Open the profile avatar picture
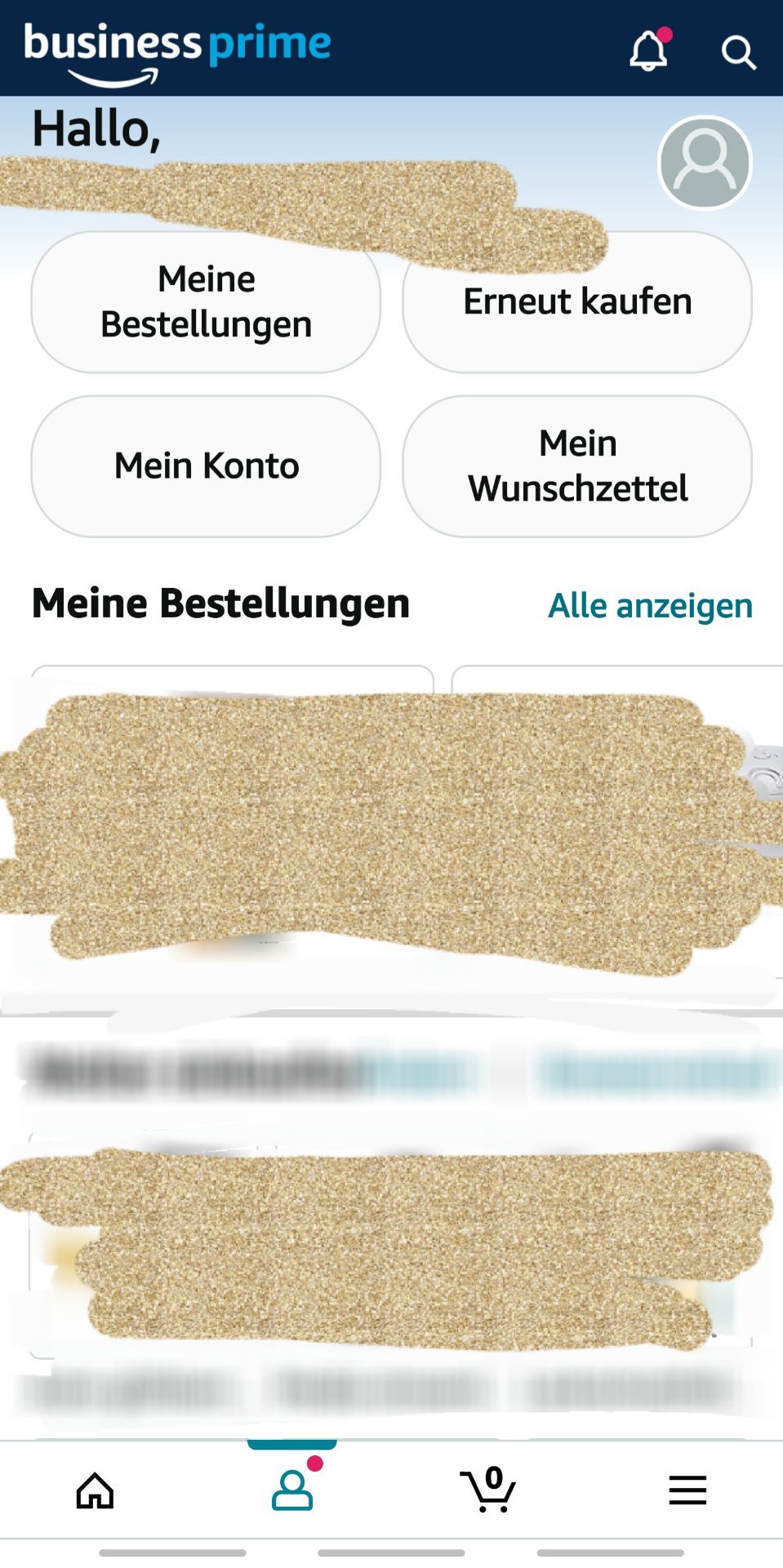This screenshot has height=1568, width=783. pyautogui.click(x=705, y=163)
